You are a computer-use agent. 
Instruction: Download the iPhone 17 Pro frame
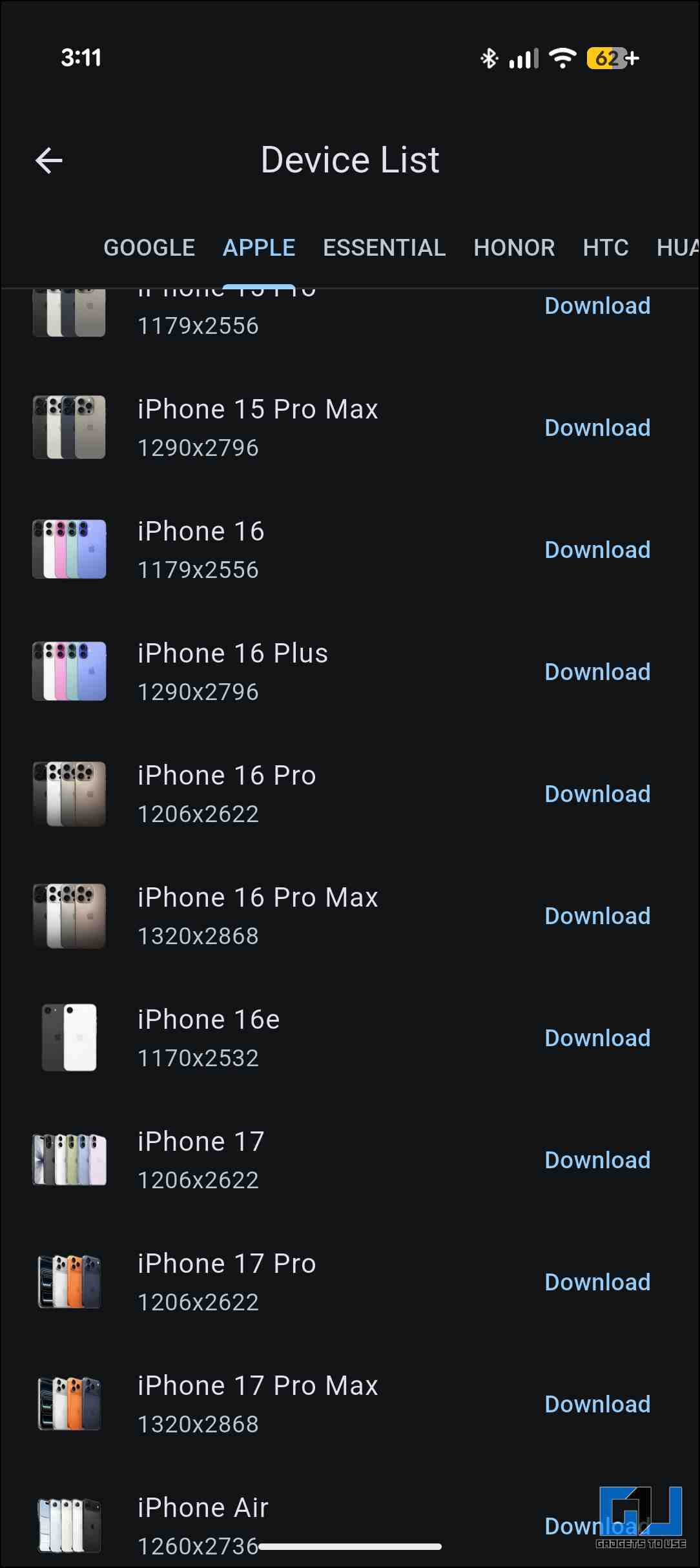click(x=597, y=1282)
